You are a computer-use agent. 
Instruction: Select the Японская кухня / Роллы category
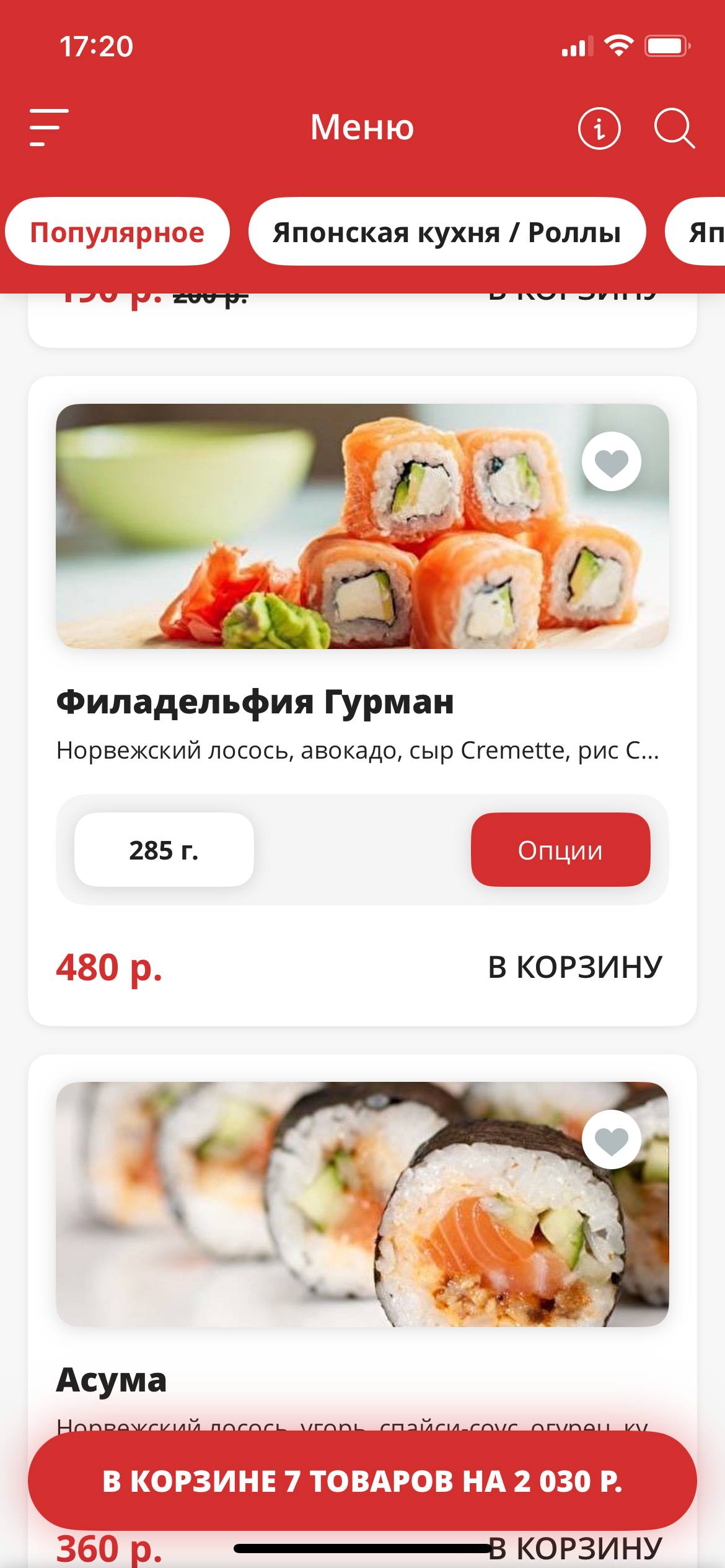click(x=447, y=233)
